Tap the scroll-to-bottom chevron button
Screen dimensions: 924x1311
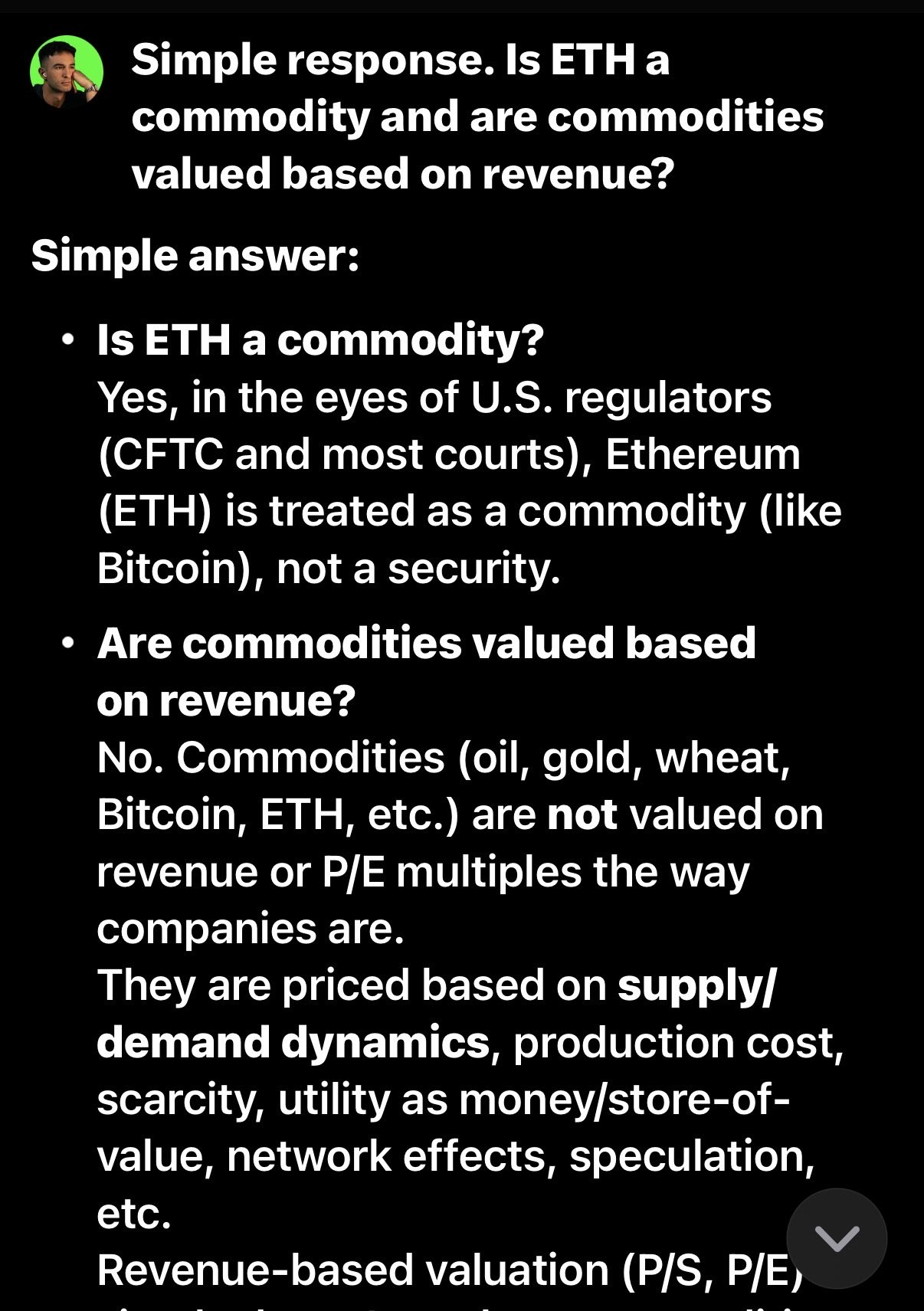(x=837, y=1238)
